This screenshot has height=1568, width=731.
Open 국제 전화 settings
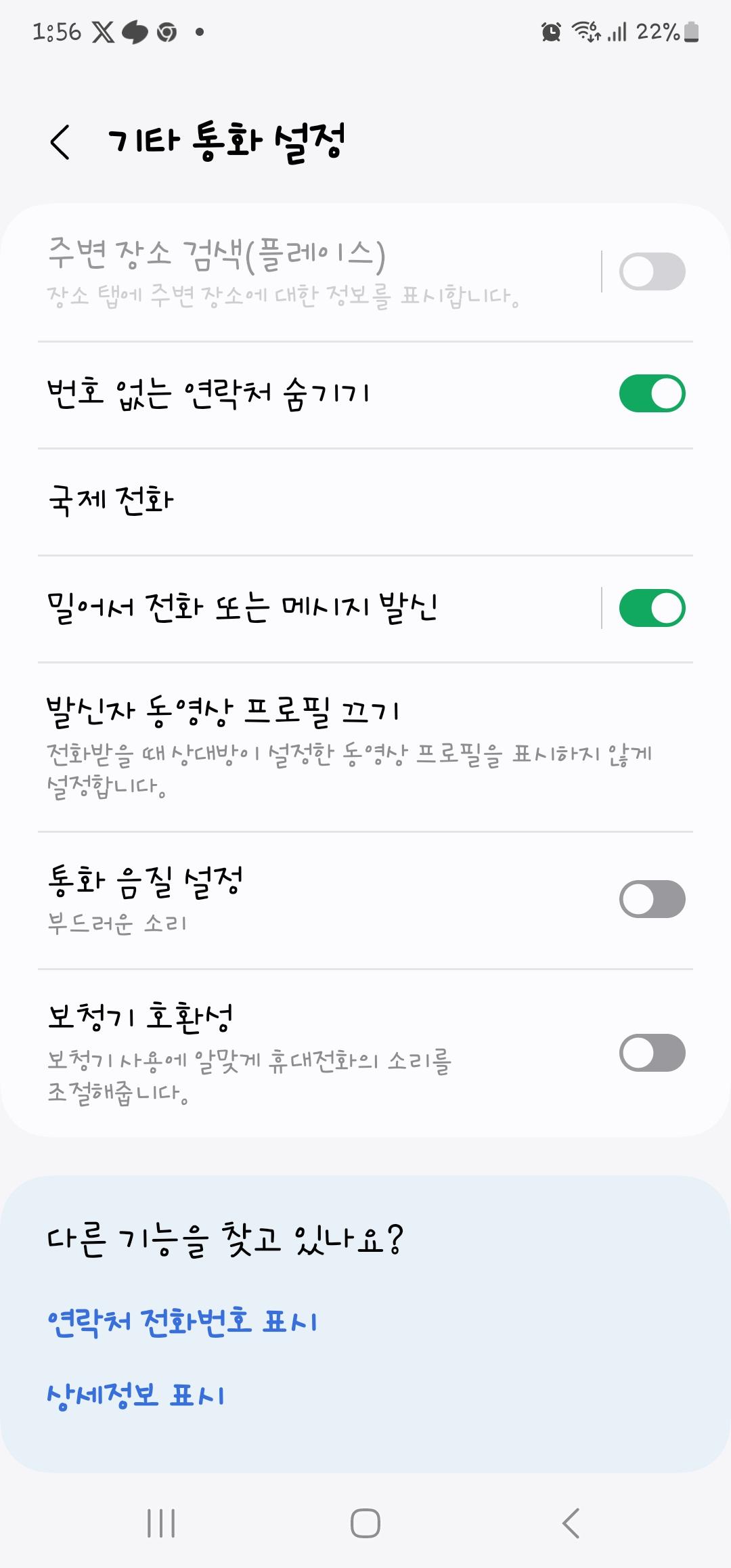pyautogui.click(x=271, y=501)
